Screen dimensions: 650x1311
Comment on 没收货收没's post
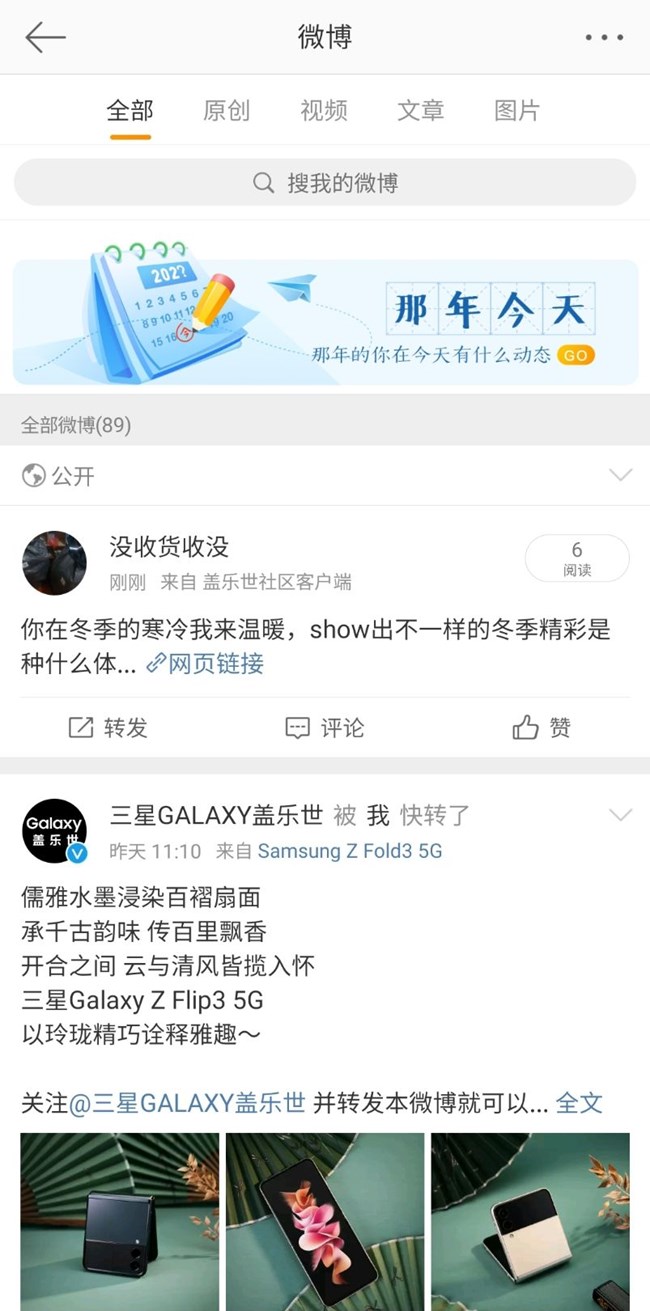[x=325, y=727]
